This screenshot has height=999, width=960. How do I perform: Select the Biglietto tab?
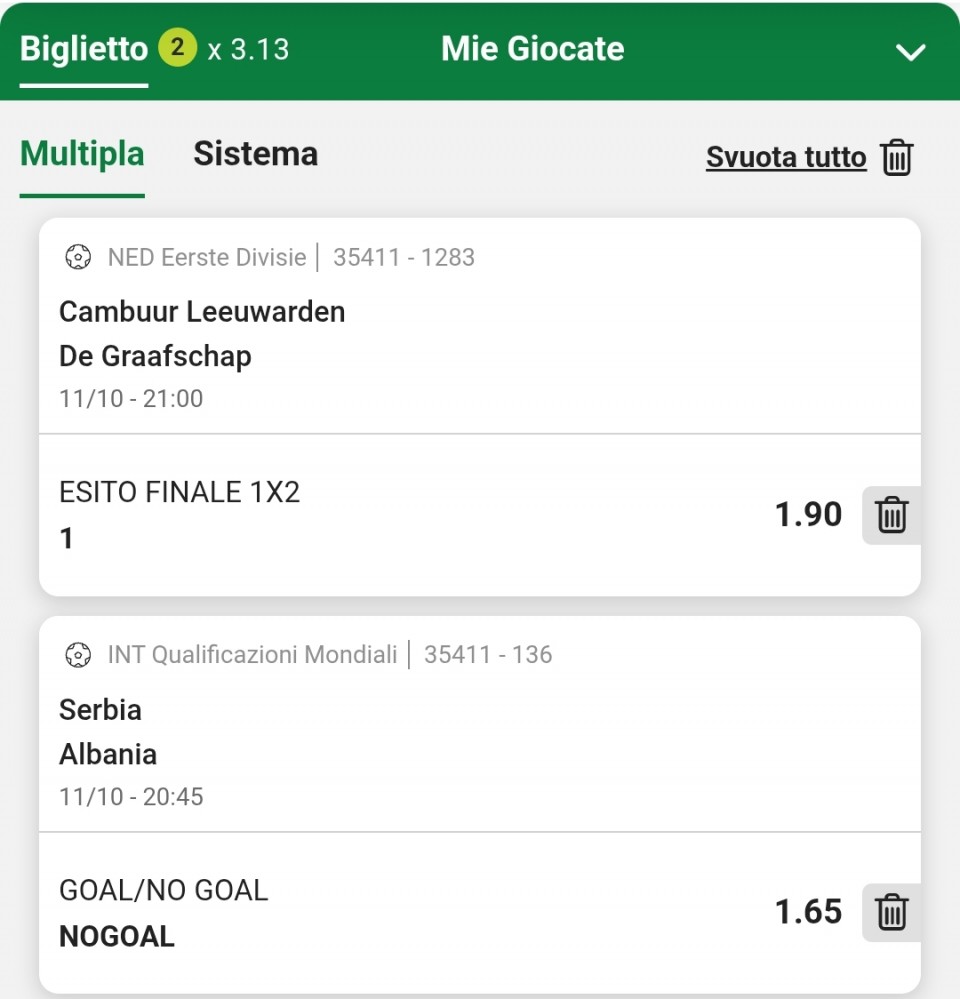(x=84, y=49)
